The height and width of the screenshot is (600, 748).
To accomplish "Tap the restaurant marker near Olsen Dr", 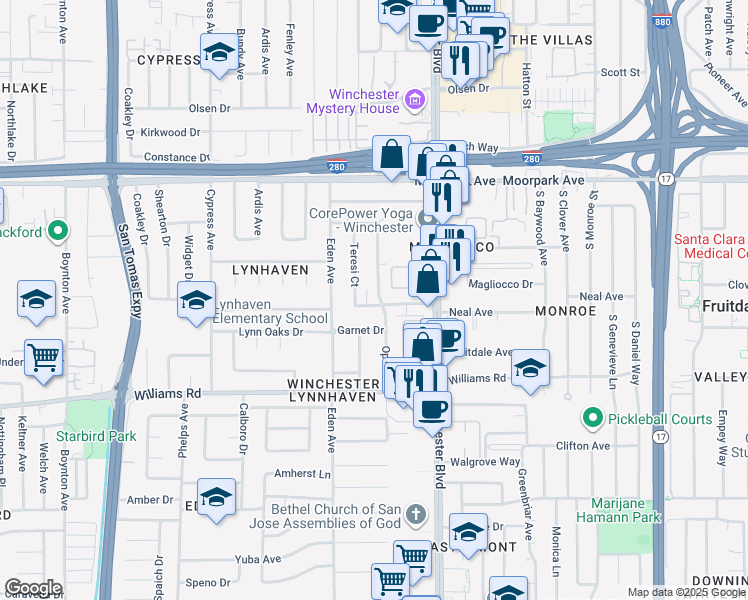I will pos(460,63).
